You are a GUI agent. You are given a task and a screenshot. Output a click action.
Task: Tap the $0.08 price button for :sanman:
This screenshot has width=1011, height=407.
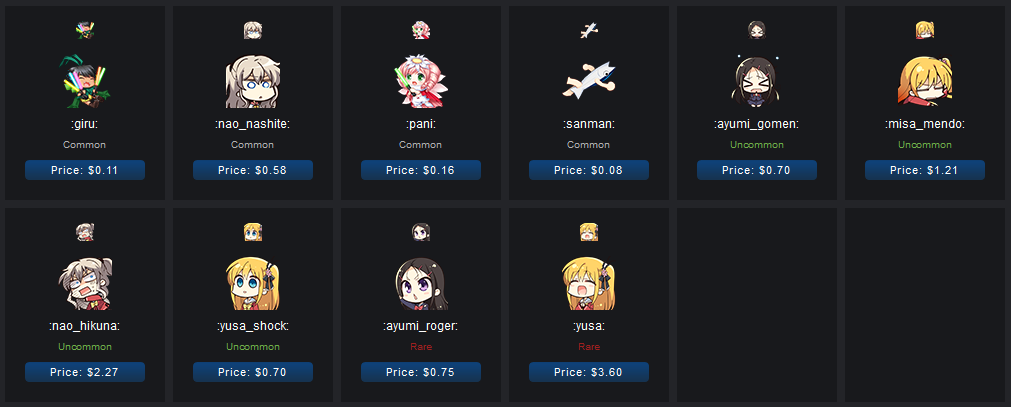coord(589,170)
